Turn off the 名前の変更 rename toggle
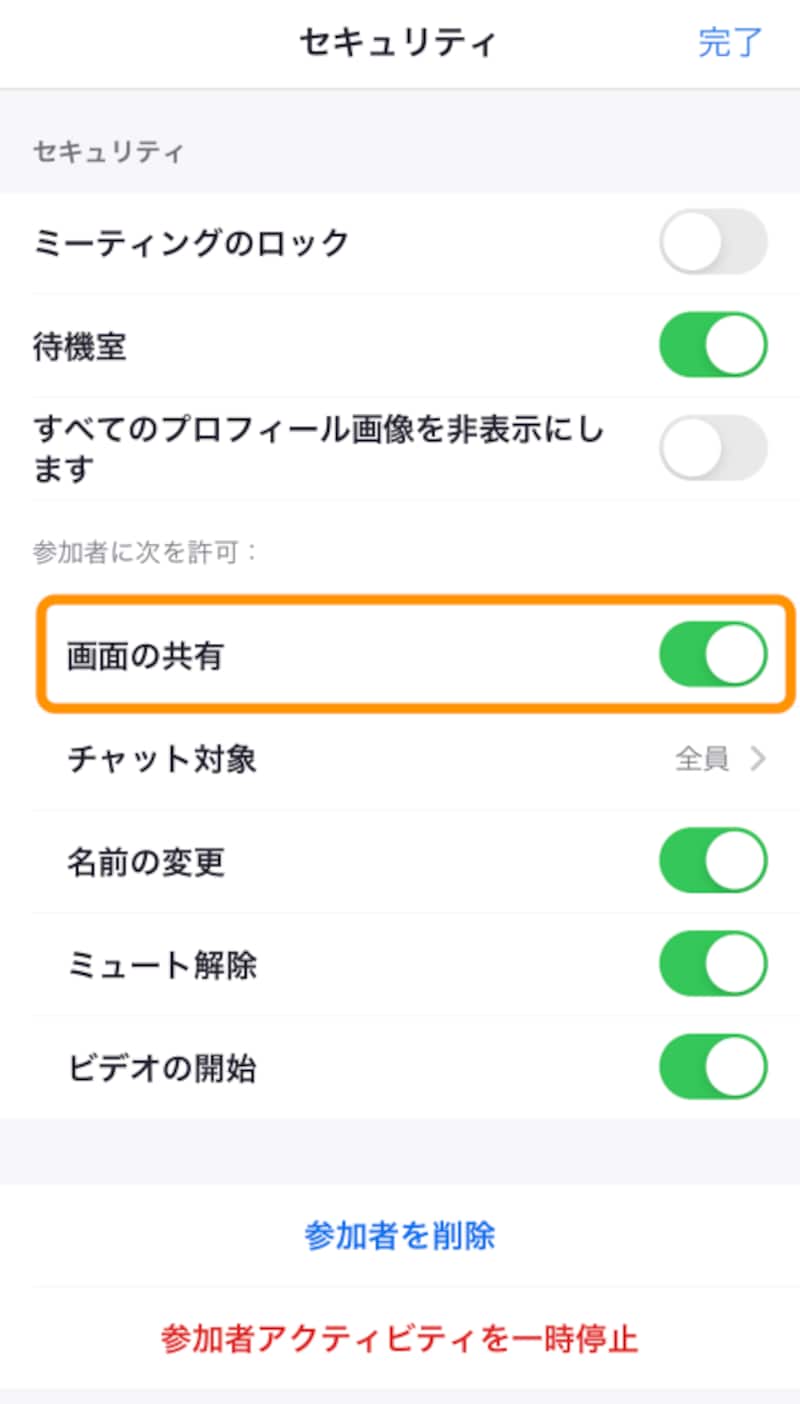Image resolution: width=800 pixels, height=1404 pixels. click(x=712, y=861)
